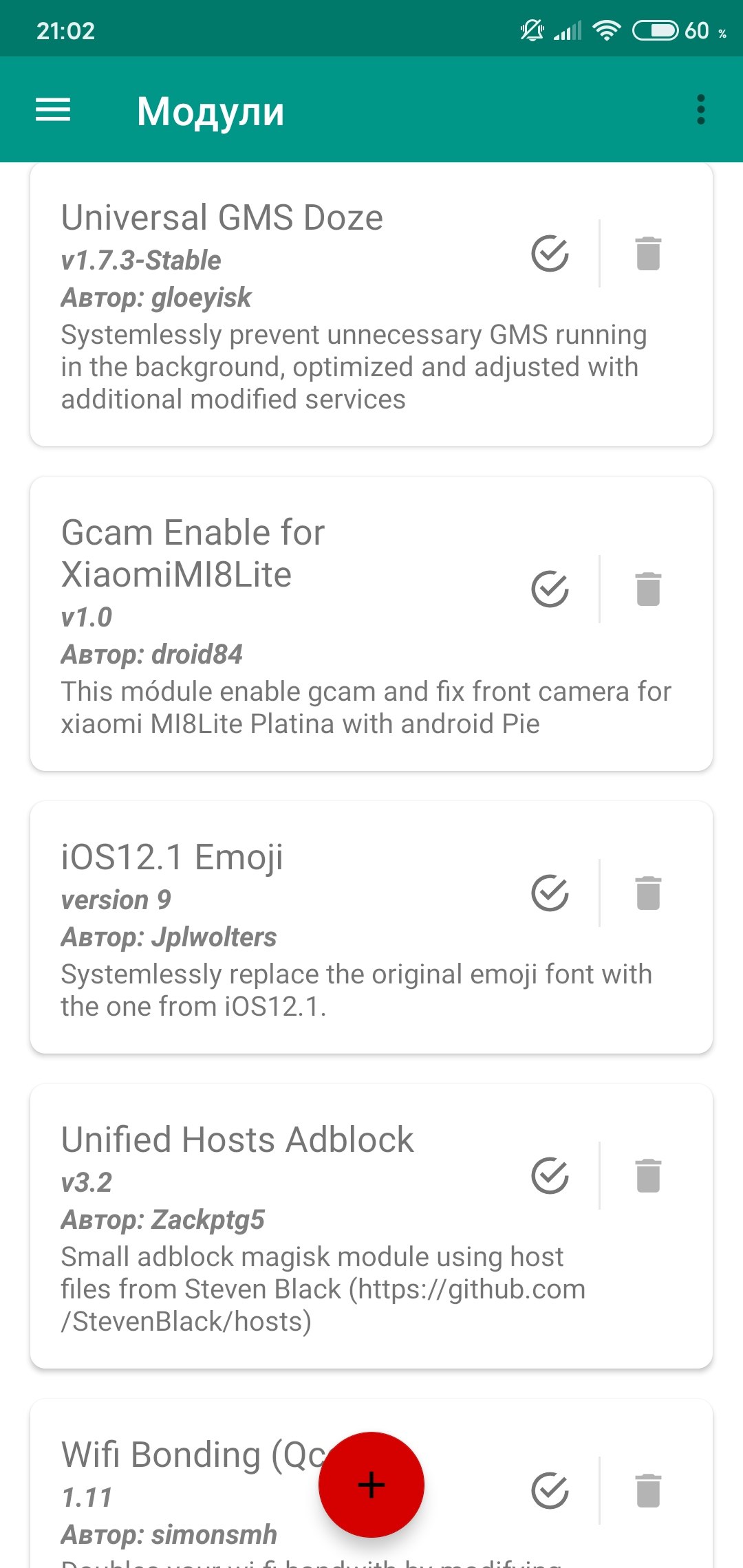Disable the Gcam Enable for XiaomiMI8Lite module
This screenshot has height=1568, width=743.
point(550,589)
